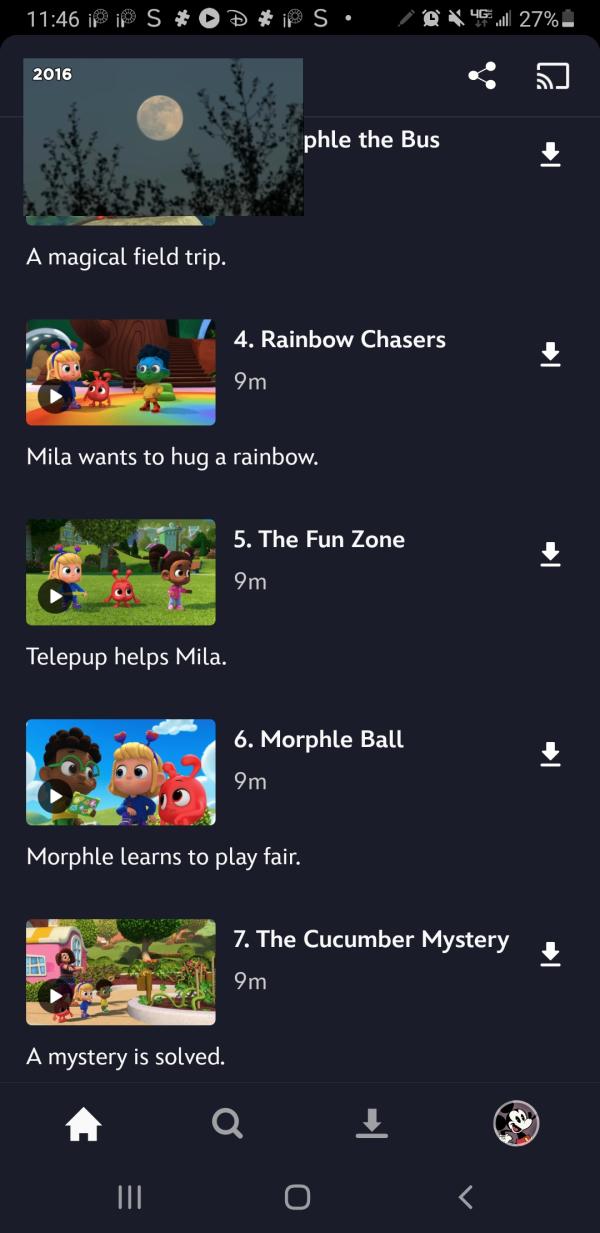Switch to the Downloads tab

(x=372, y=1125)
